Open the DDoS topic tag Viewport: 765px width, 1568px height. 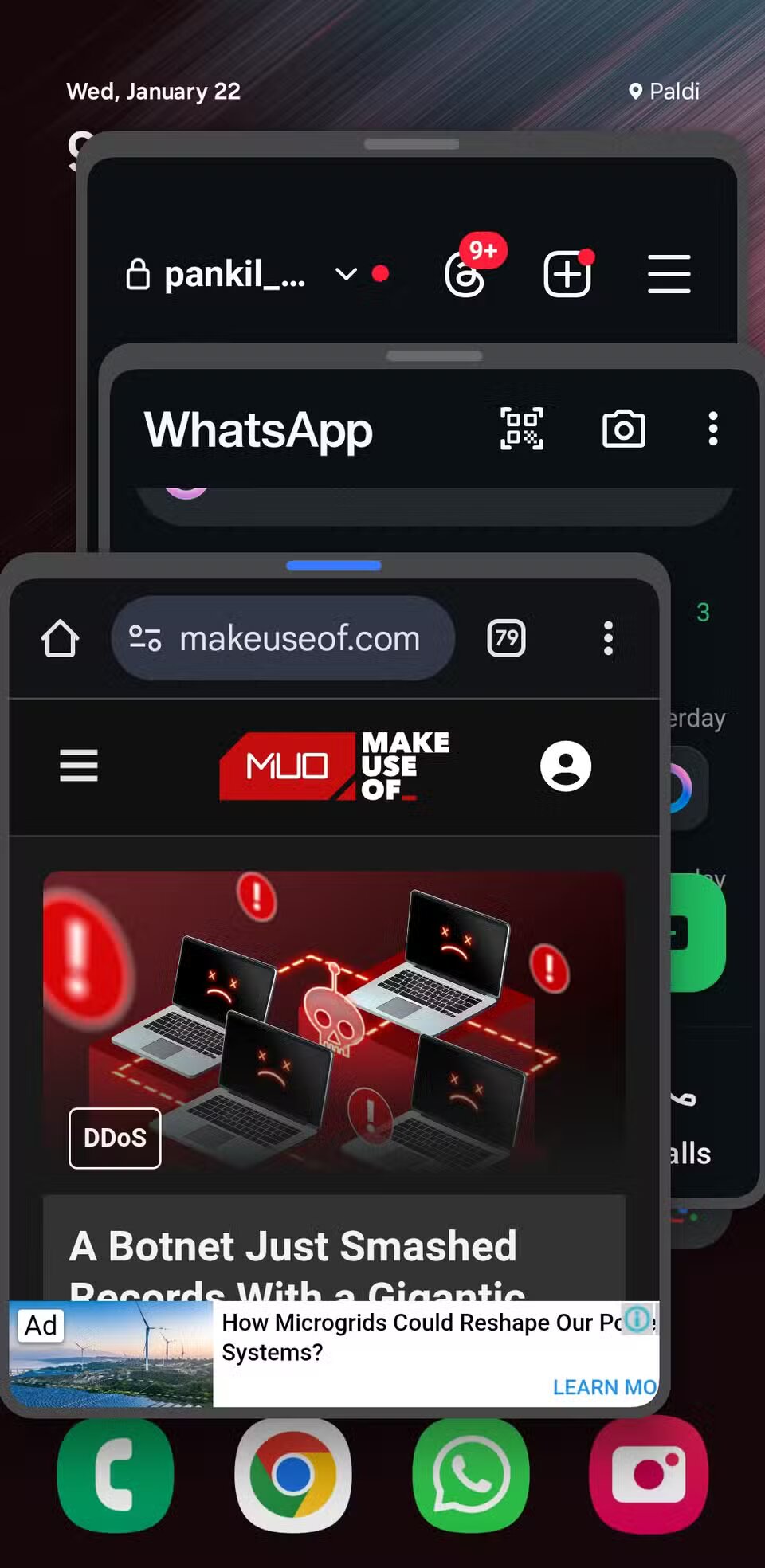(x=115, y=1138)
